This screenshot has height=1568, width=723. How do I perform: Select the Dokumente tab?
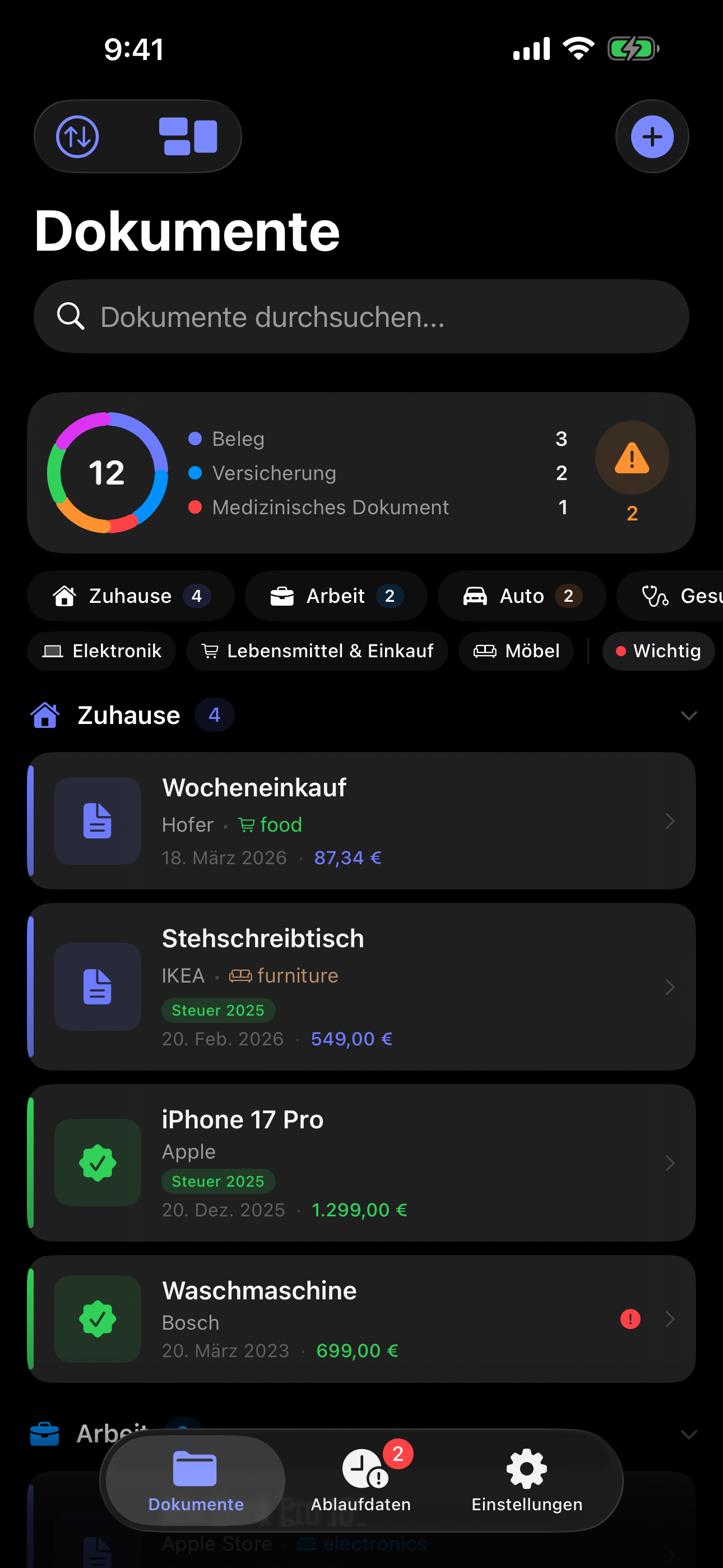[x=194, y=1482]
